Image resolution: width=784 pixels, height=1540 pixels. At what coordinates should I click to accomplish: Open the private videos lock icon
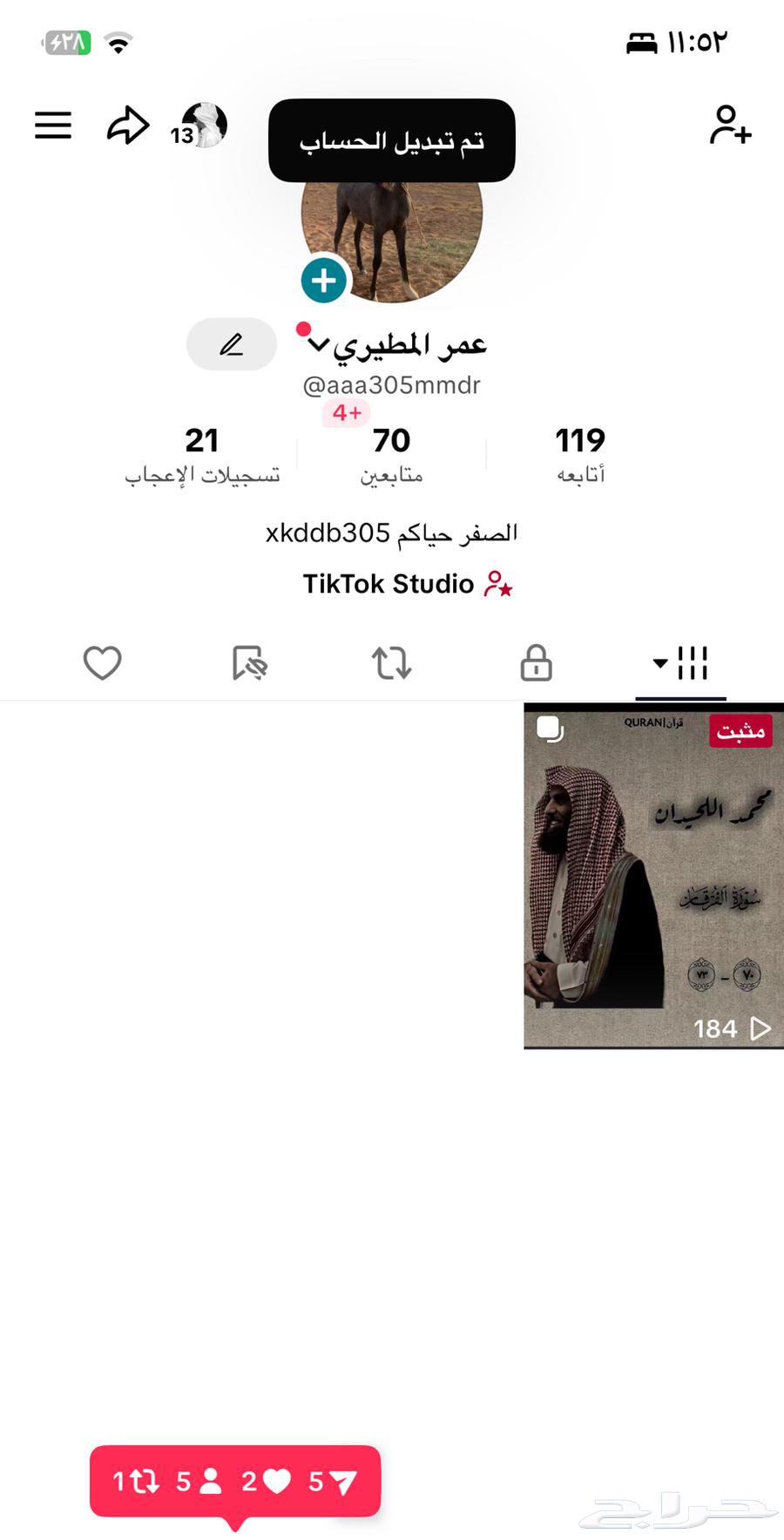536,662
